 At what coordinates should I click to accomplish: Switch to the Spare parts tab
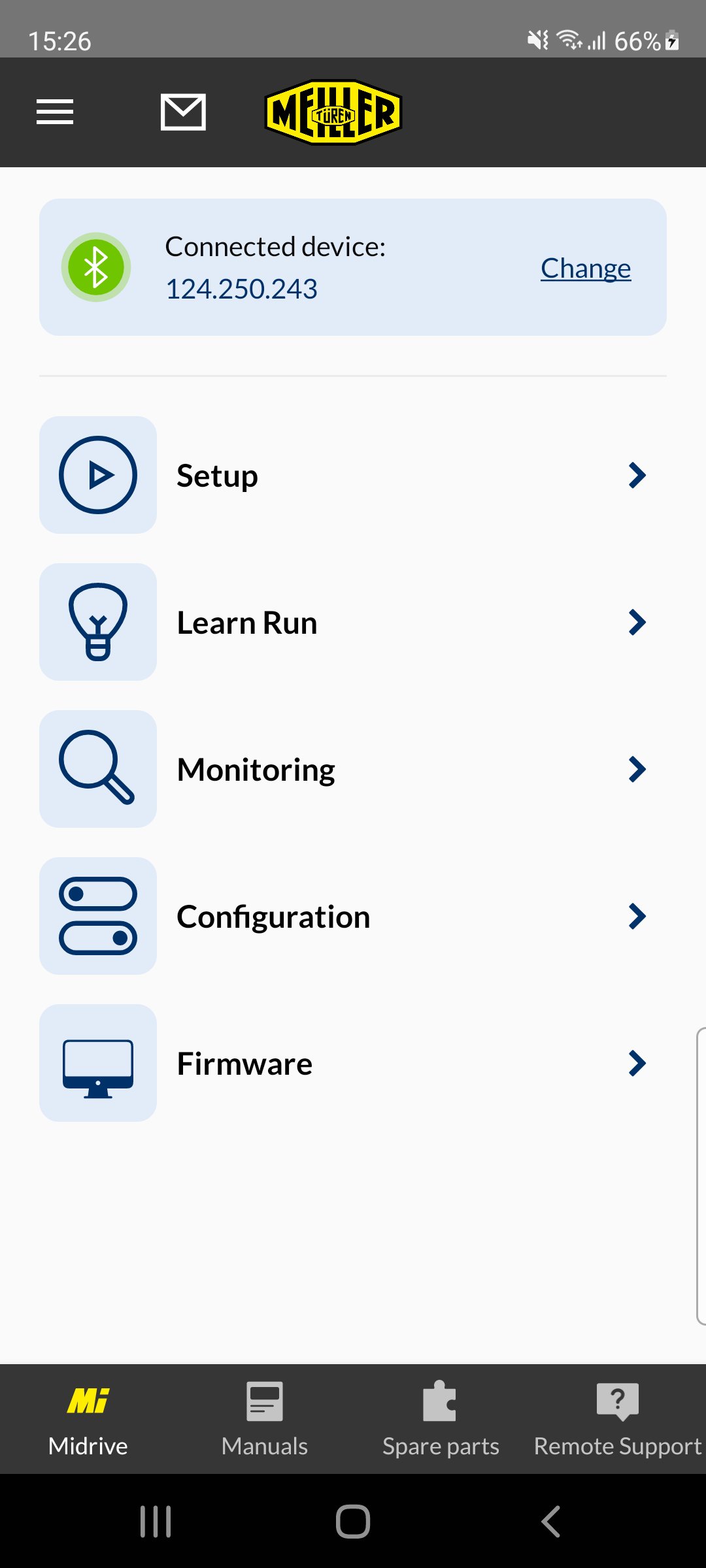(441, 1419)
